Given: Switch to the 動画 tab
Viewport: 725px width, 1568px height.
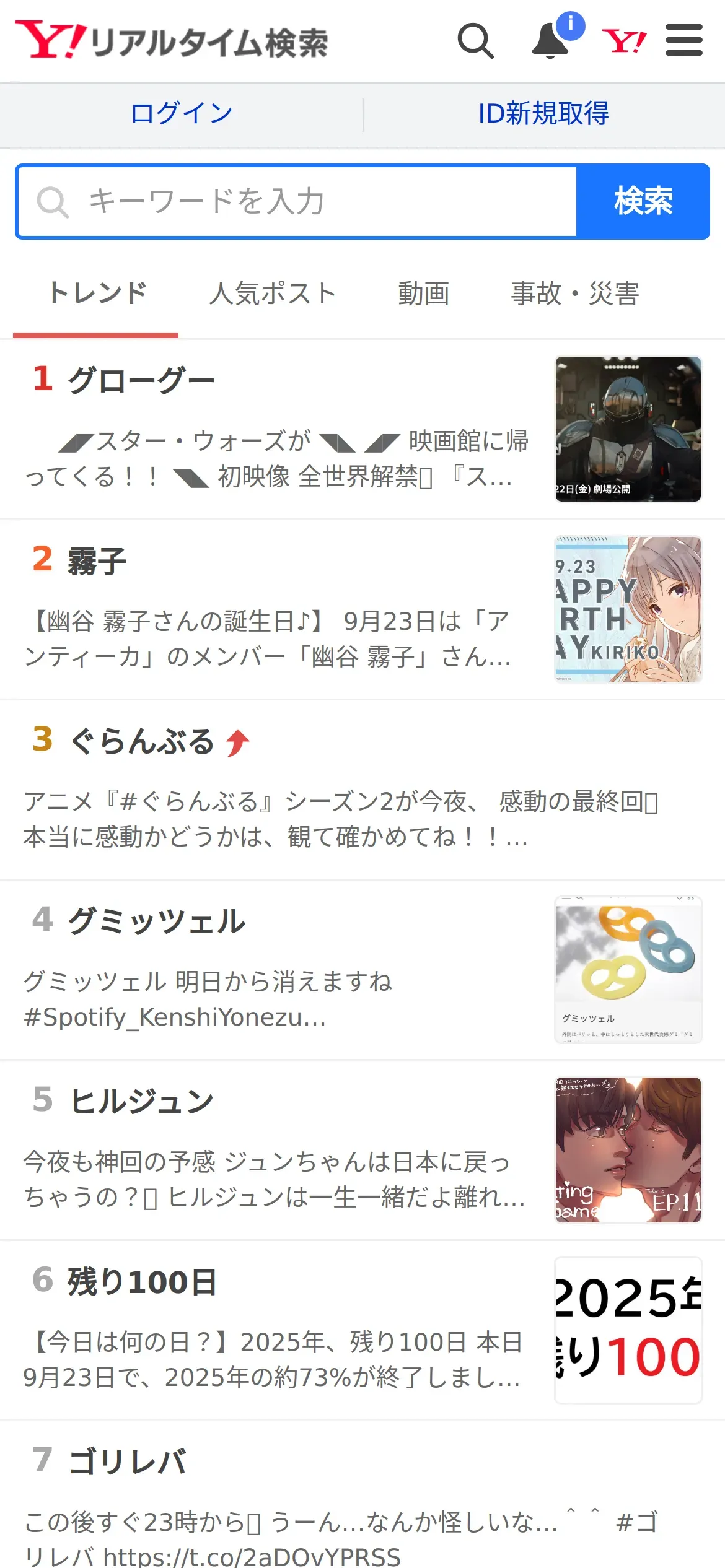Looking at the screenshot, I should coord(423,294).
